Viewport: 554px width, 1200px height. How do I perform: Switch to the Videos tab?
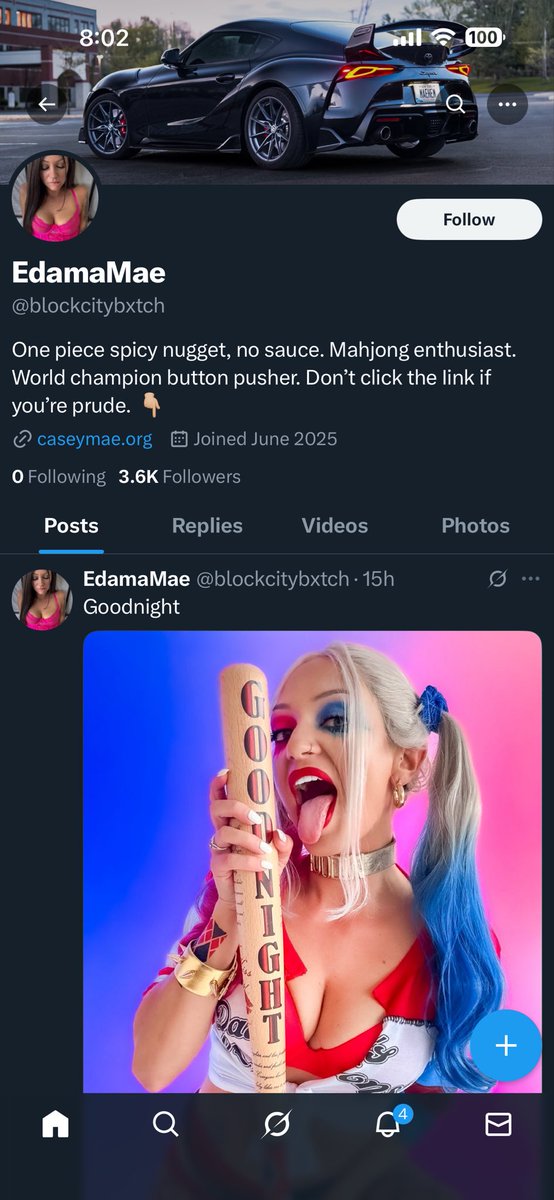[x=335, y=525]
